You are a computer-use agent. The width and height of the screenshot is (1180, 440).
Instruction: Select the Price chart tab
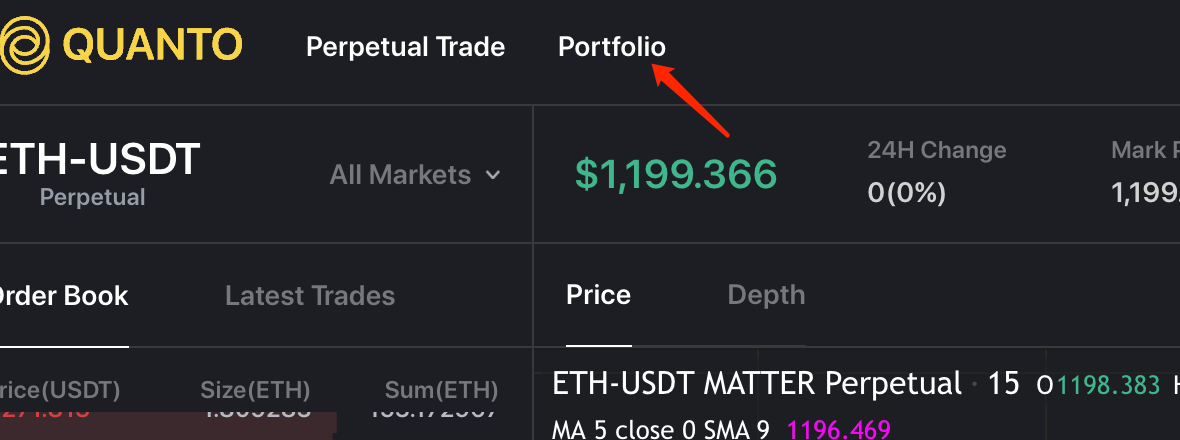click(598, 295)
